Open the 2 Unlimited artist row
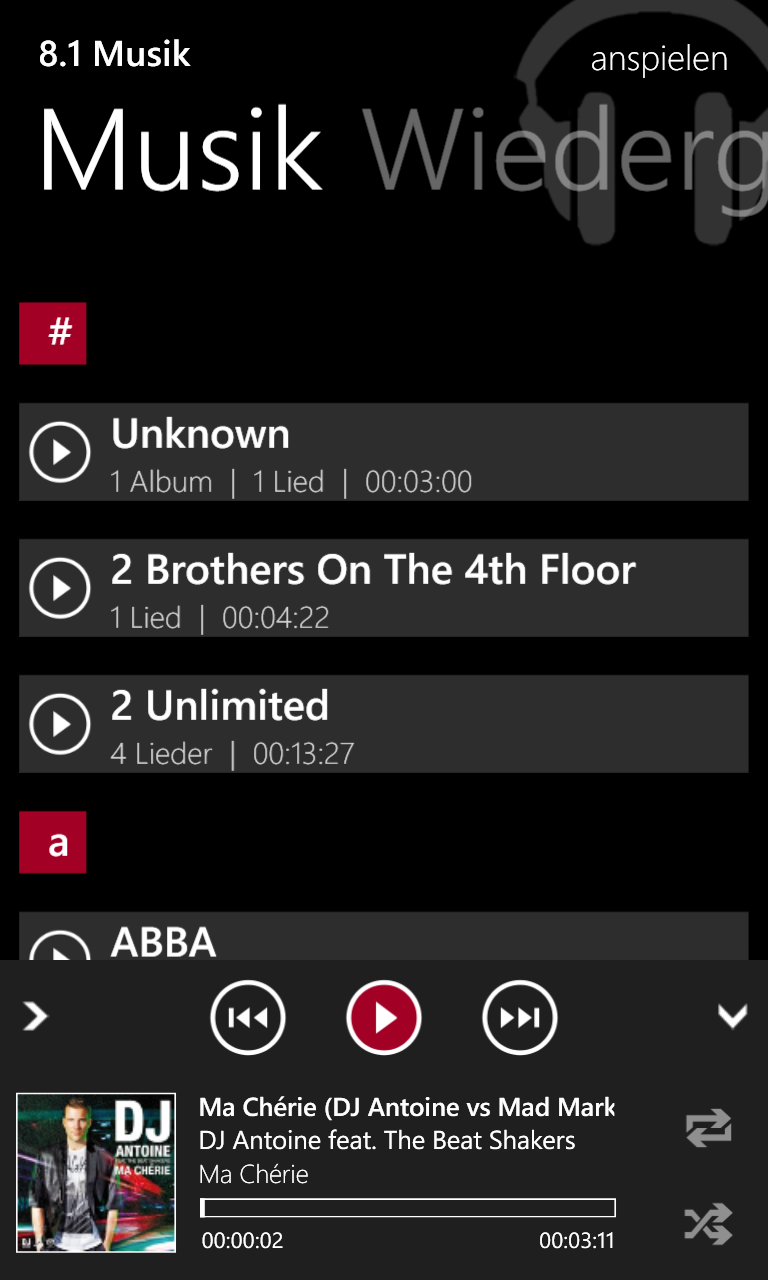The image size is (768, 1280). (x=384, y=724)
